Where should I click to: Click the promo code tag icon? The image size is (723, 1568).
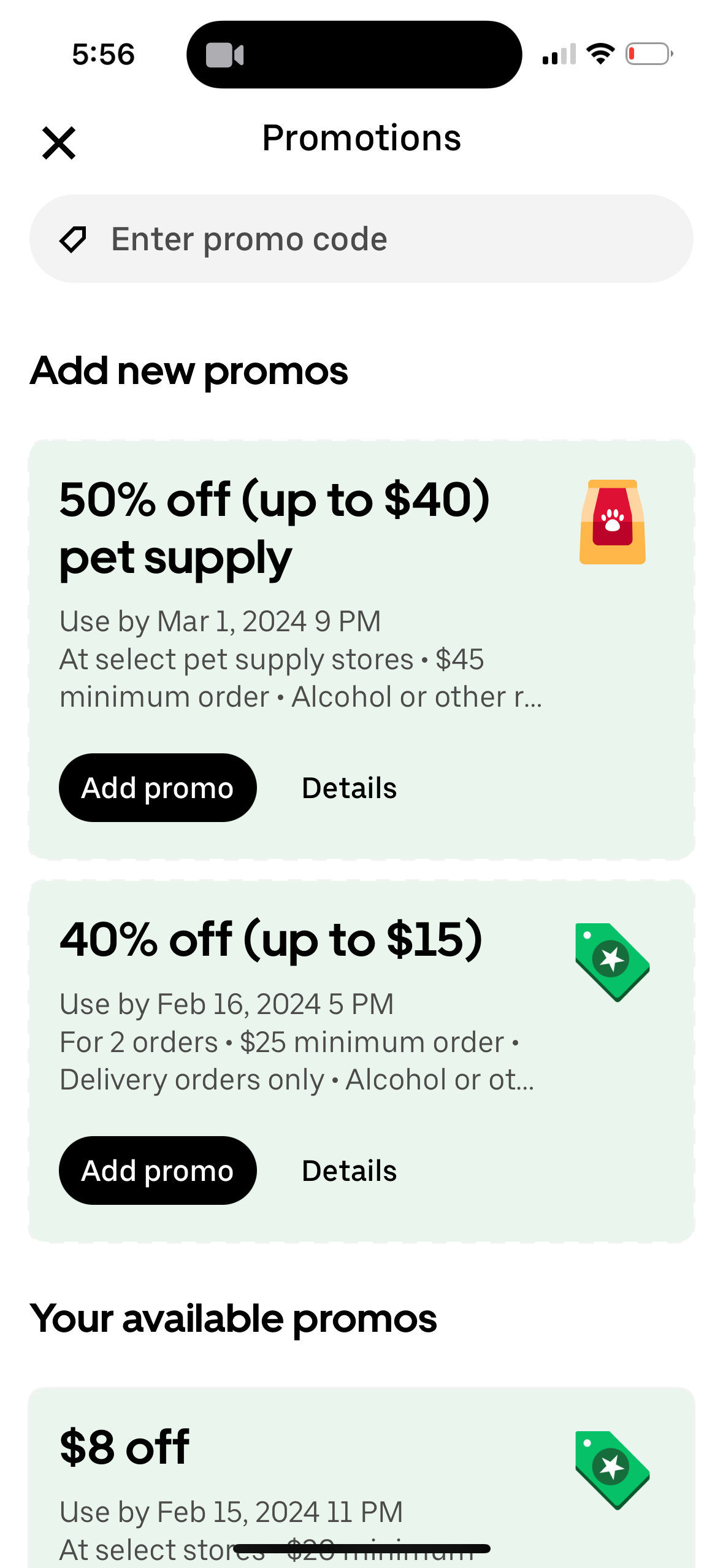click(x=73, y=239)
